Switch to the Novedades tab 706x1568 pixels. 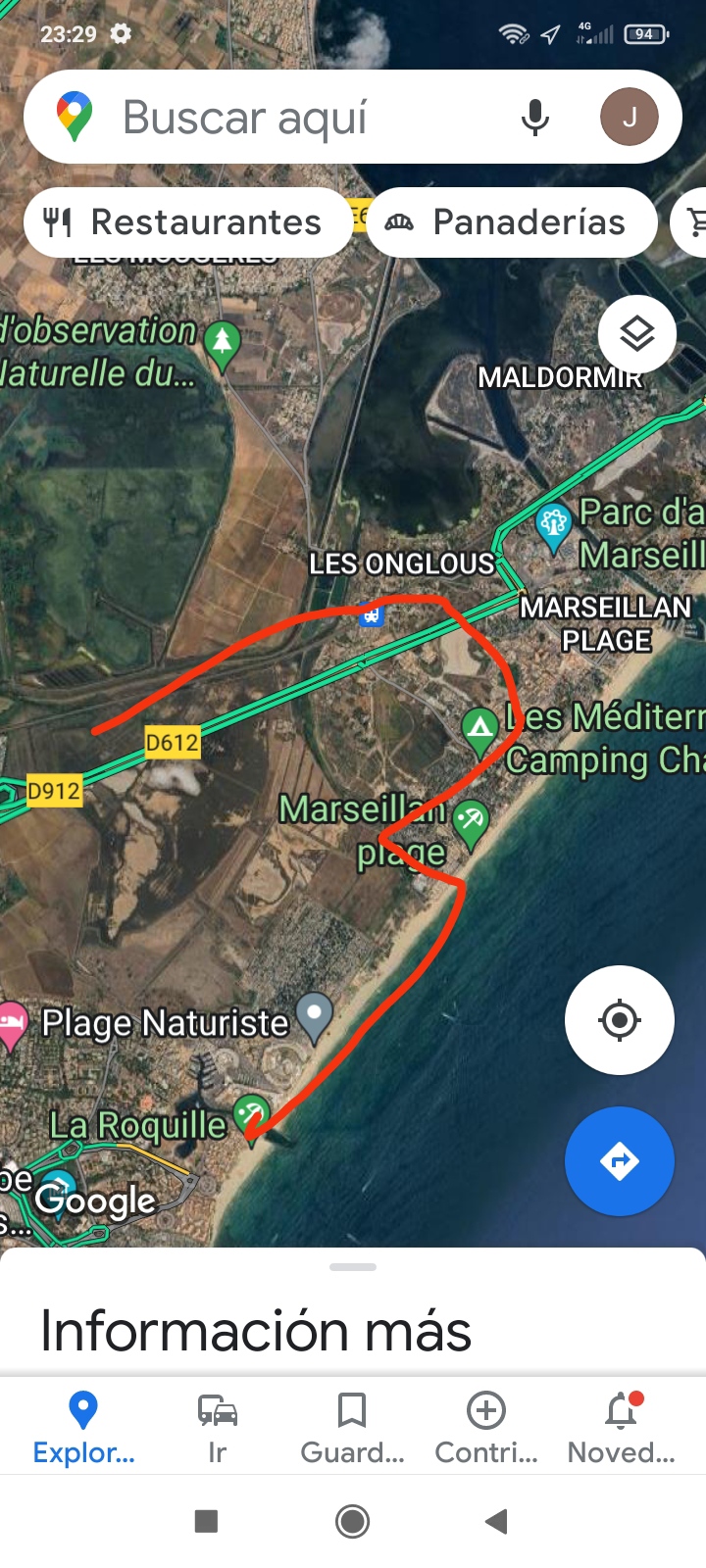(621, 1427)
